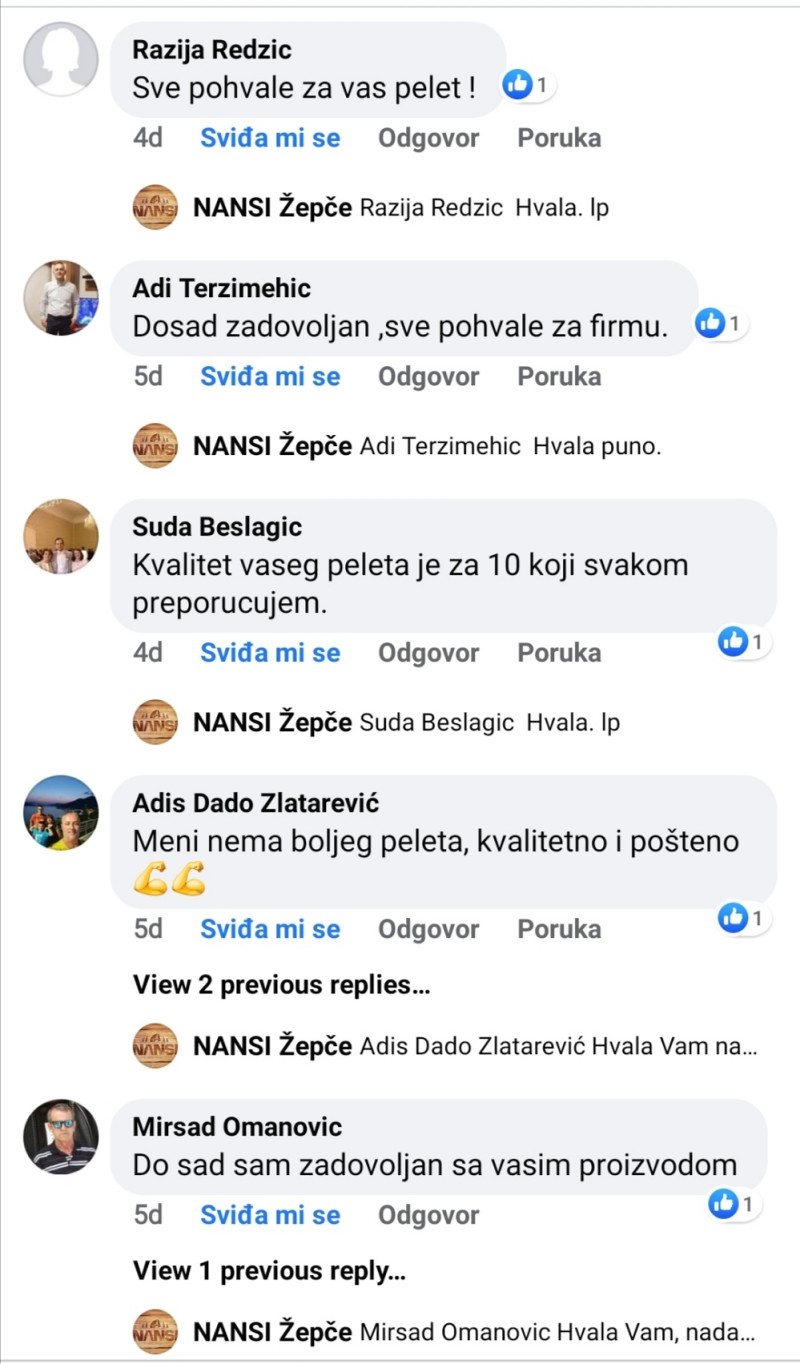Image resolution: width=800 pixels, height=1364 pixels.
Task: Like Razija Redzic's comment
Action: pyautogui.click(x=270, y=138)
